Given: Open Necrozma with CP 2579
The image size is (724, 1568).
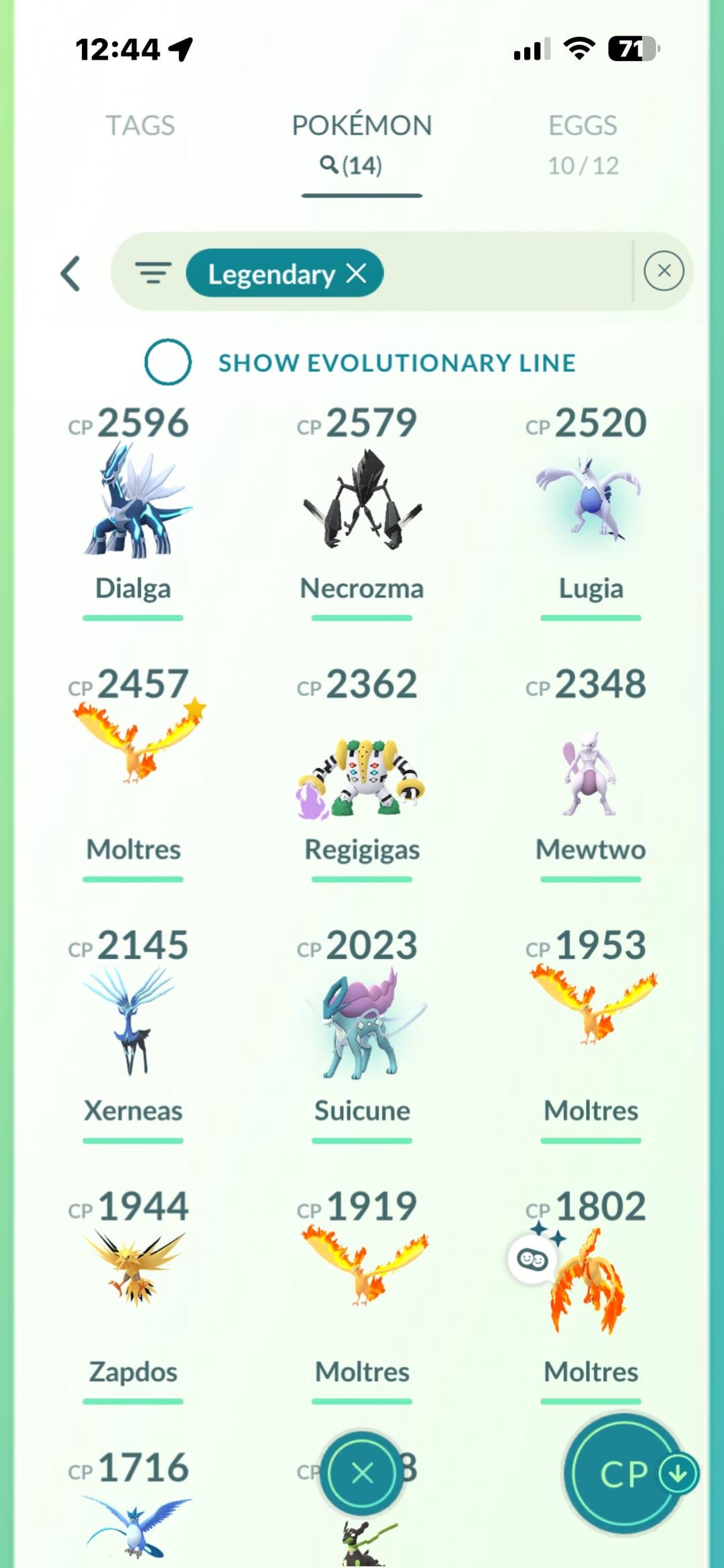Looking at the screenshot, I should 362,503.
